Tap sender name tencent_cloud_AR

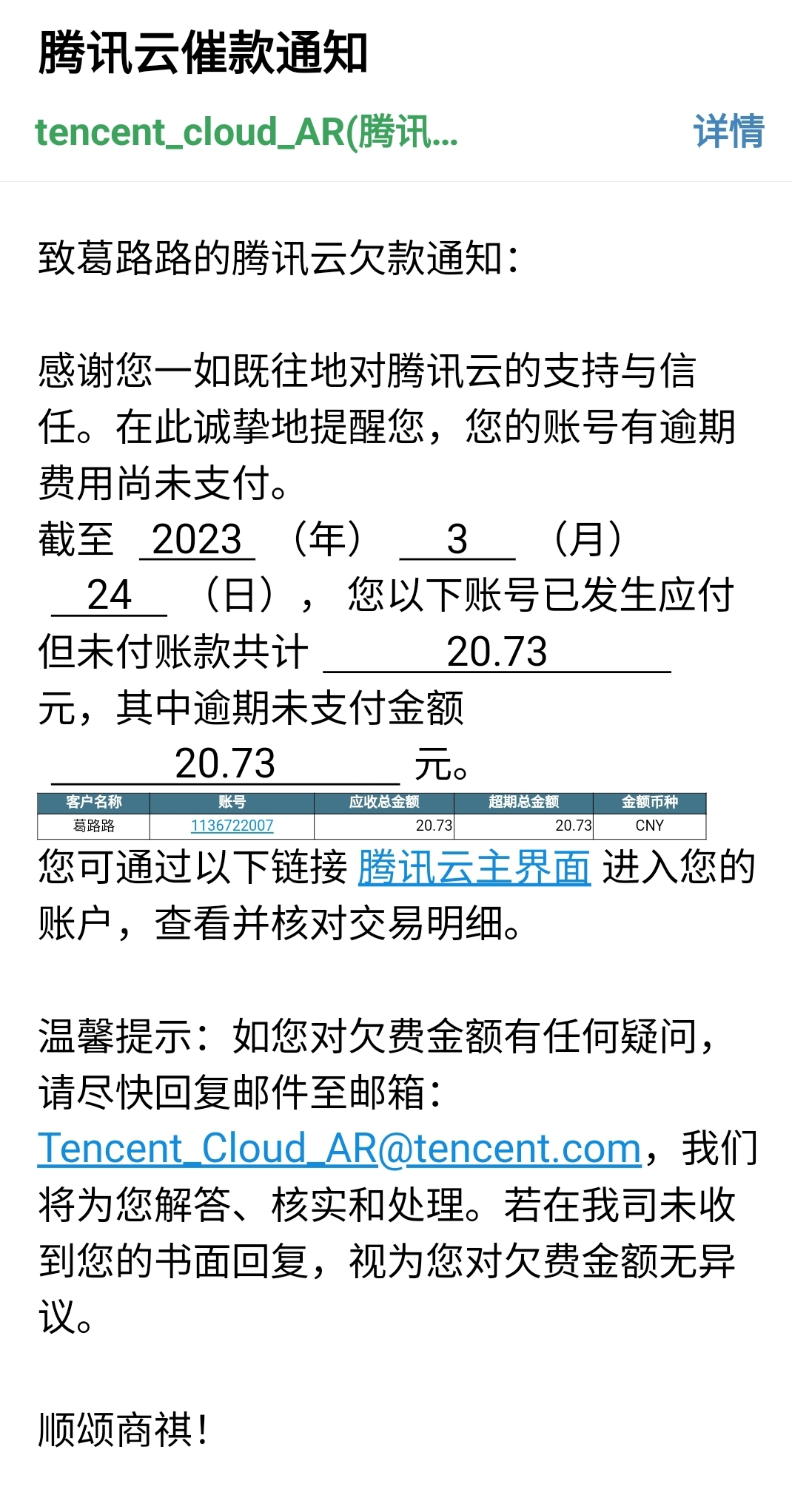click(x=246, y=133)
